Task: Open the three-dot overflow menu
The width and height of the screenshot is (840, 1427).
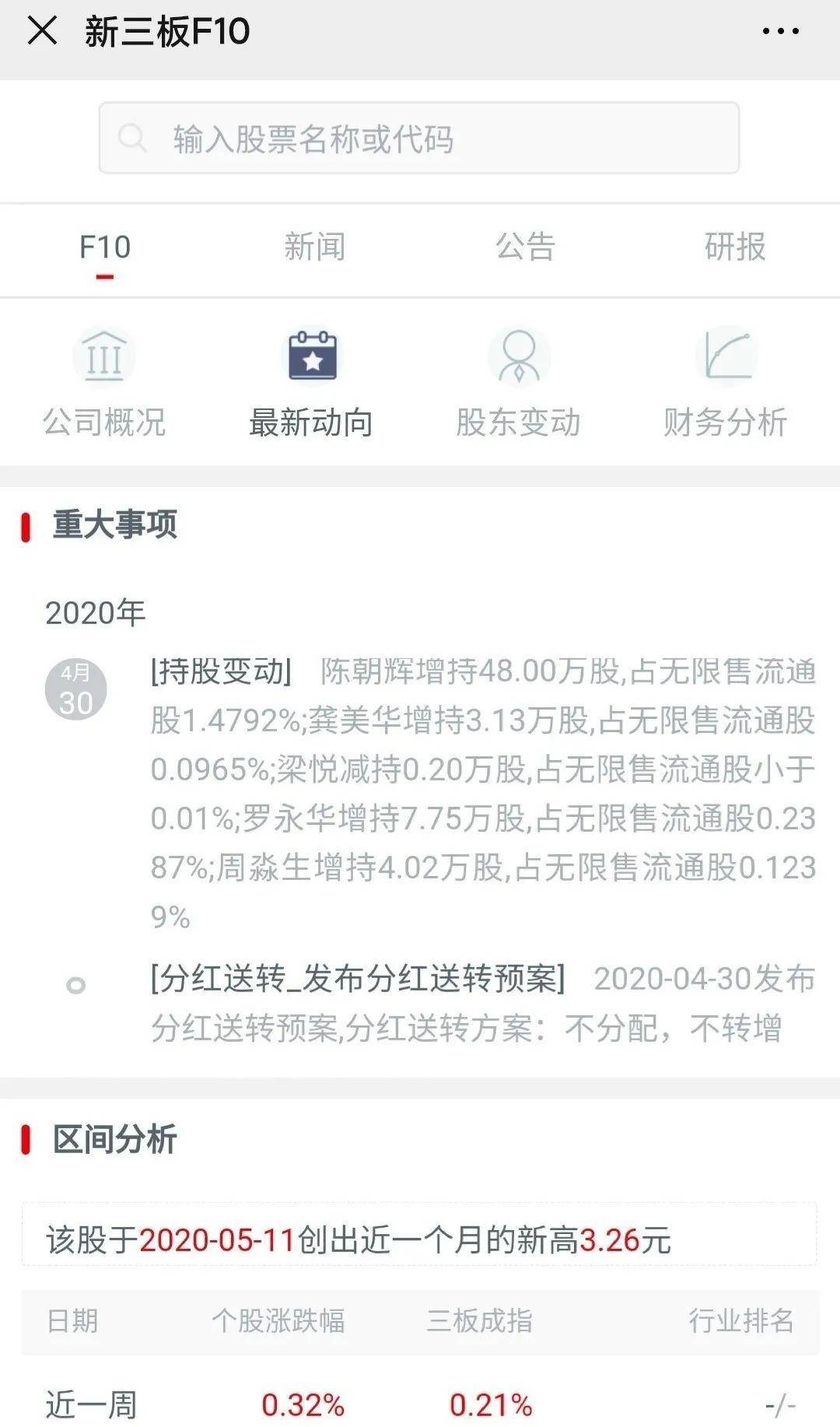Action: point(780,31)
